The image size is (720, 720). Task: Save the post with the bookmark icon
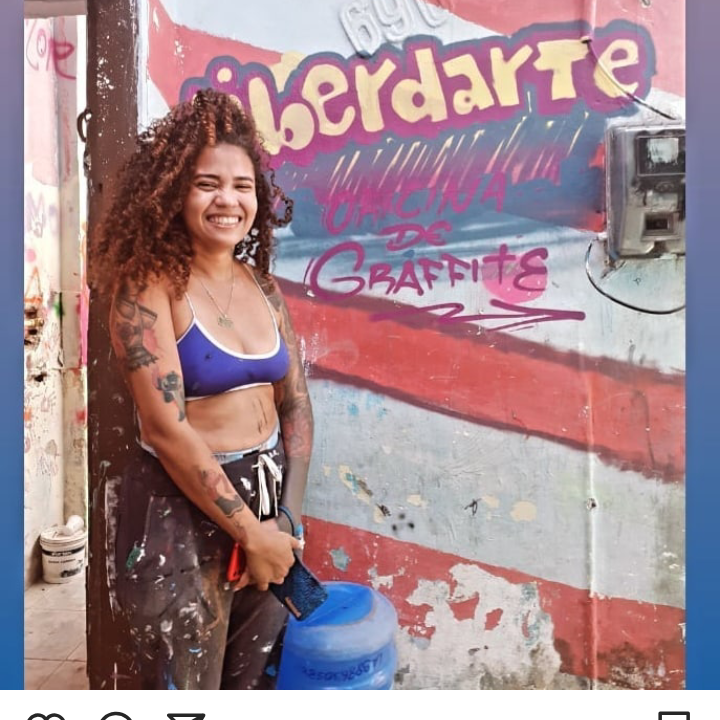674,716
